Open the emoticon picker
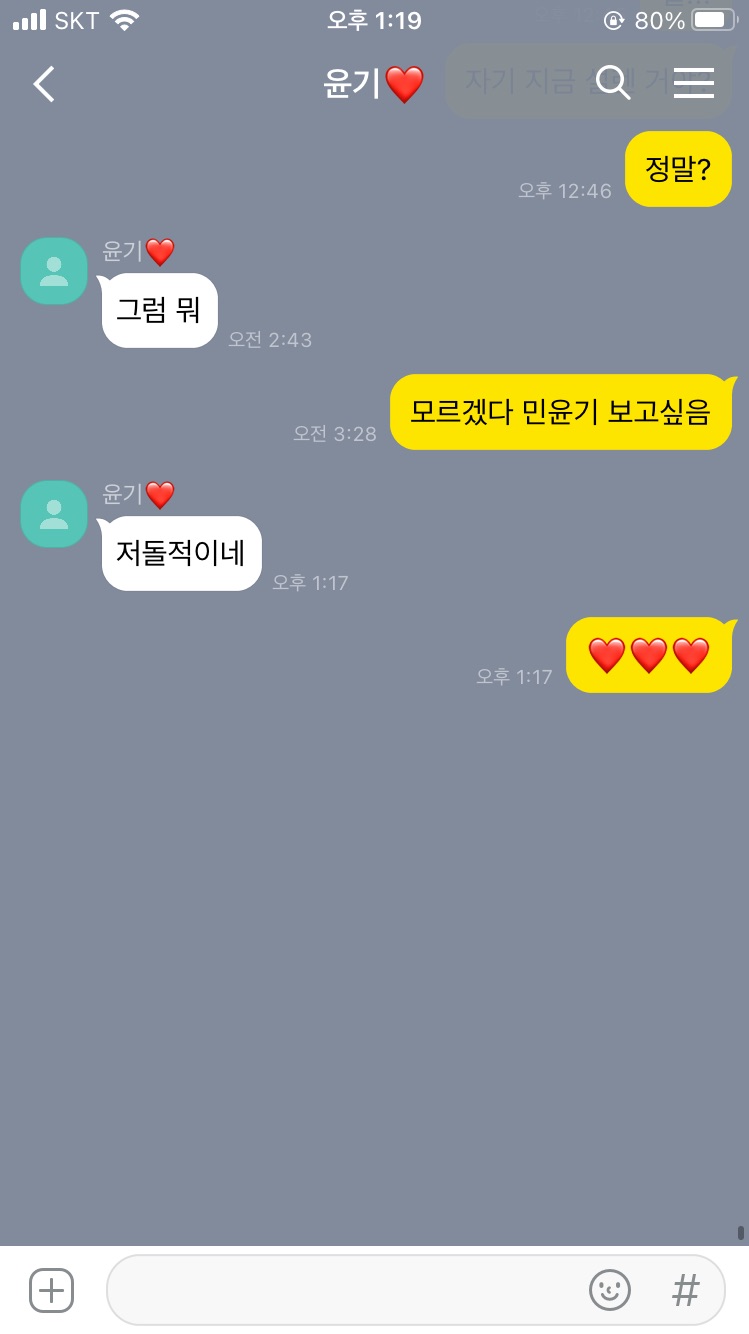This screenshot has height=1334, width=749. click(x=609, y=1290)
